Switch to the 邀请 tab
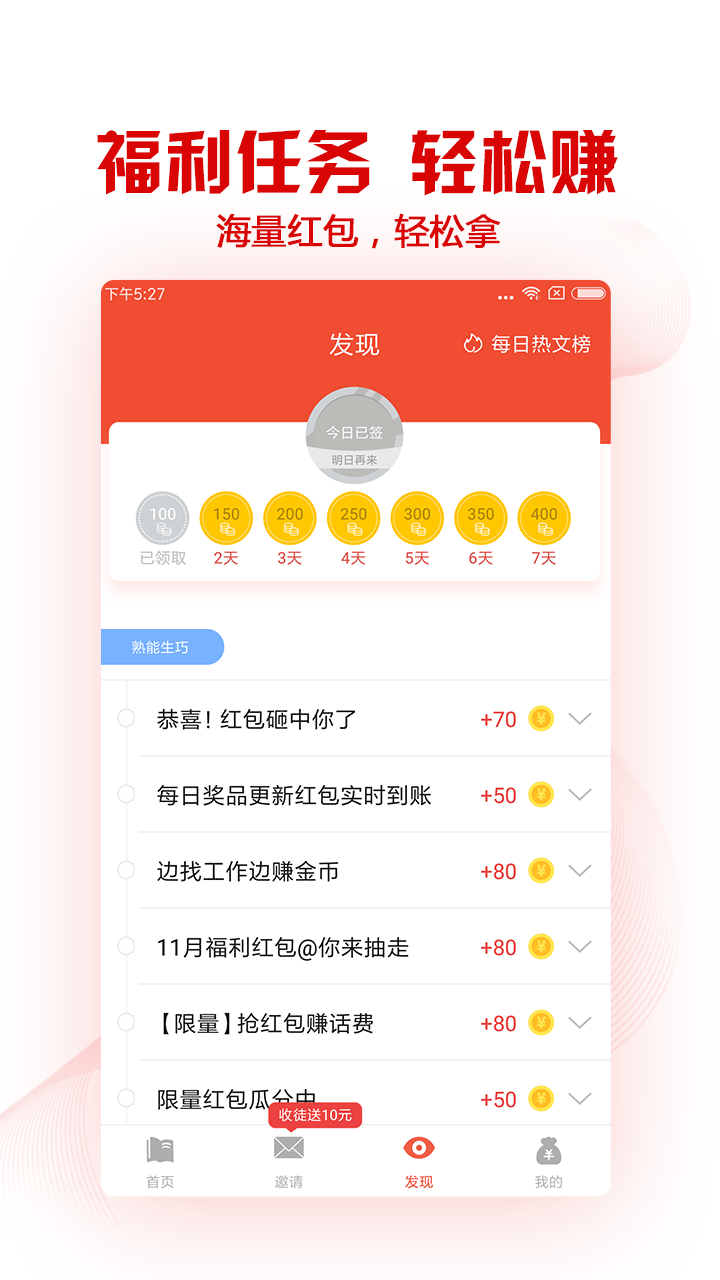Image resolution: width=720 pixels, height=1280 pixels. tap(289, 1158)
